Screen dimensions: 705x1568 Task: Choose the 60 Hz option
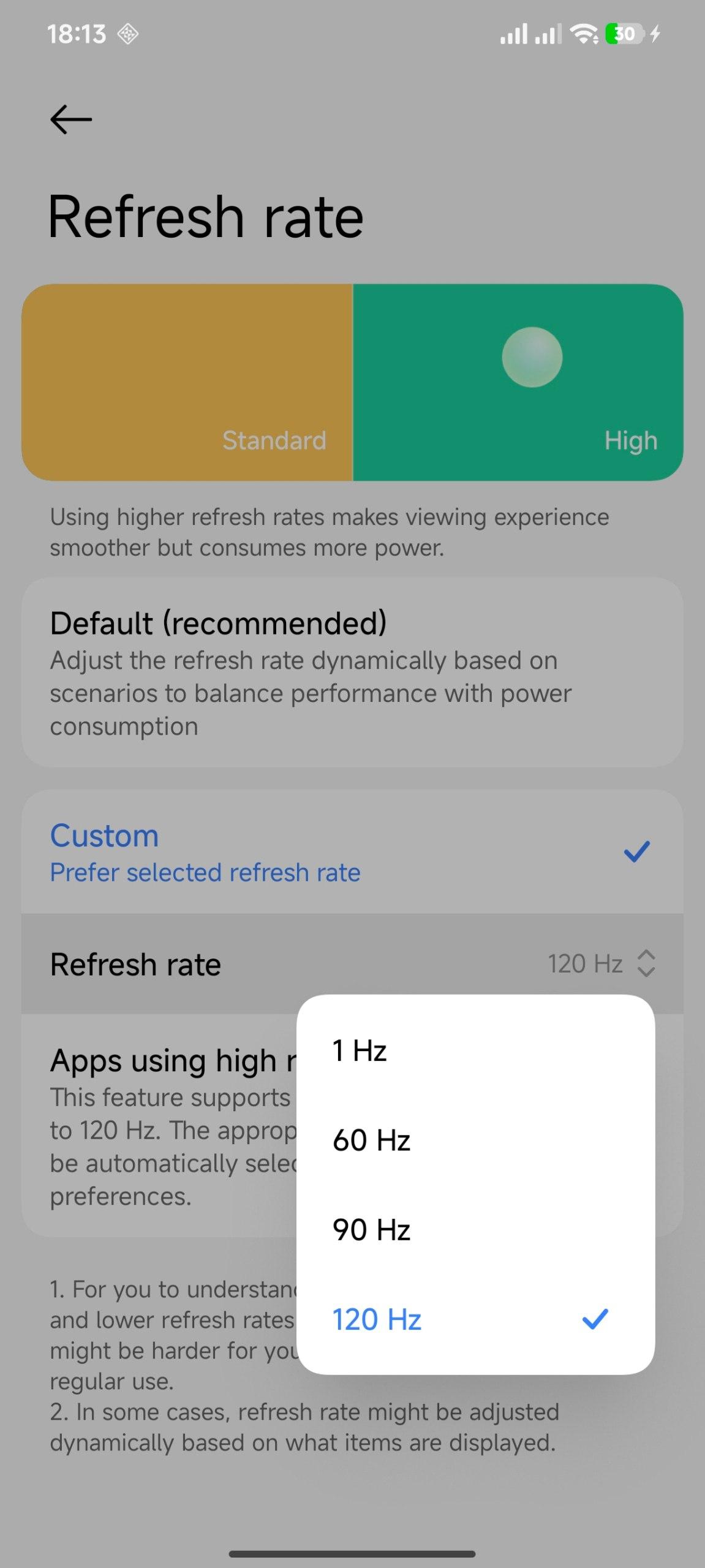pyautogui.click(x=475, y=1140)
